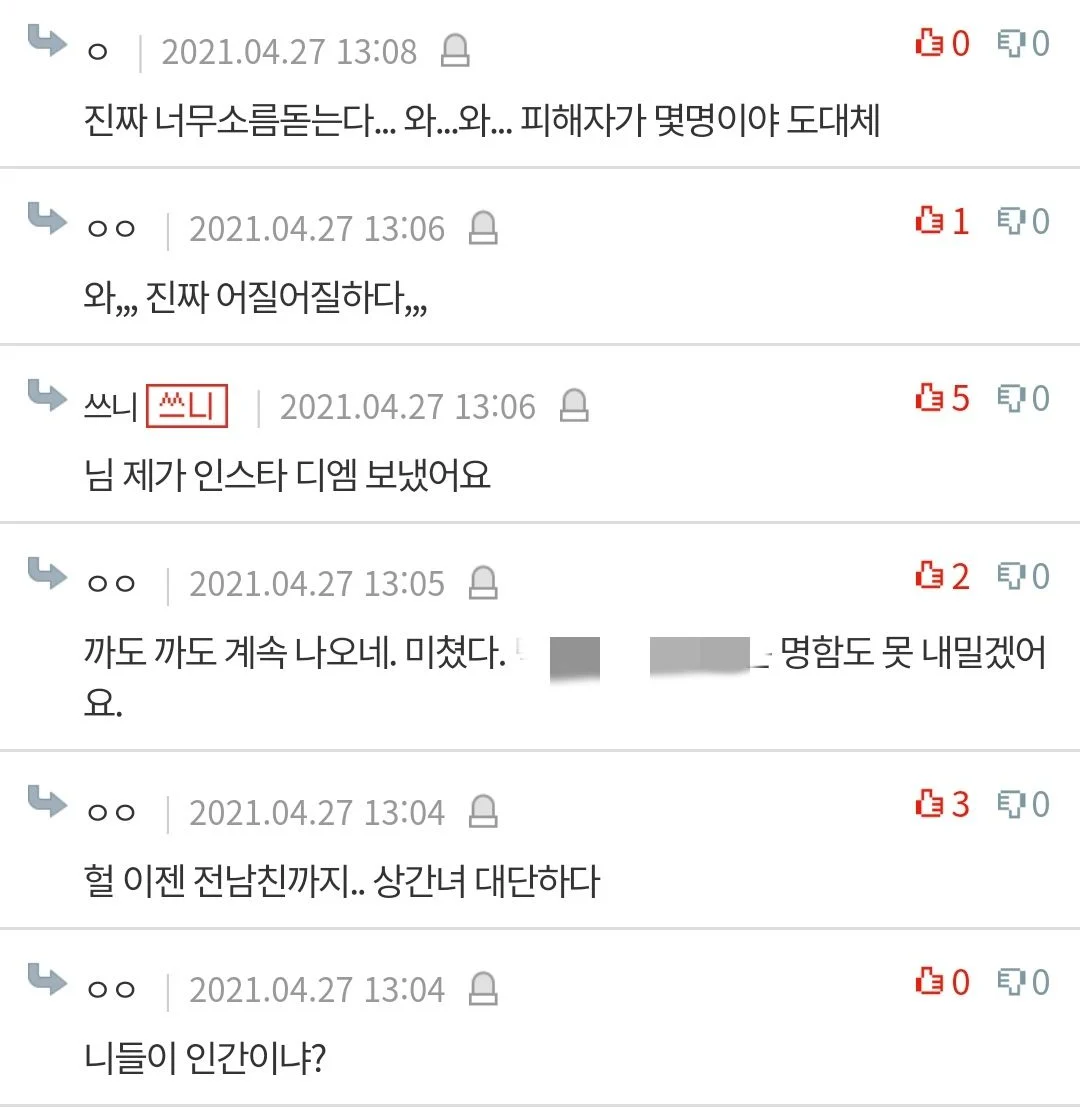Like the comment '니들이 인간이냐?'

pyautogui.click(x=931, y=982)
